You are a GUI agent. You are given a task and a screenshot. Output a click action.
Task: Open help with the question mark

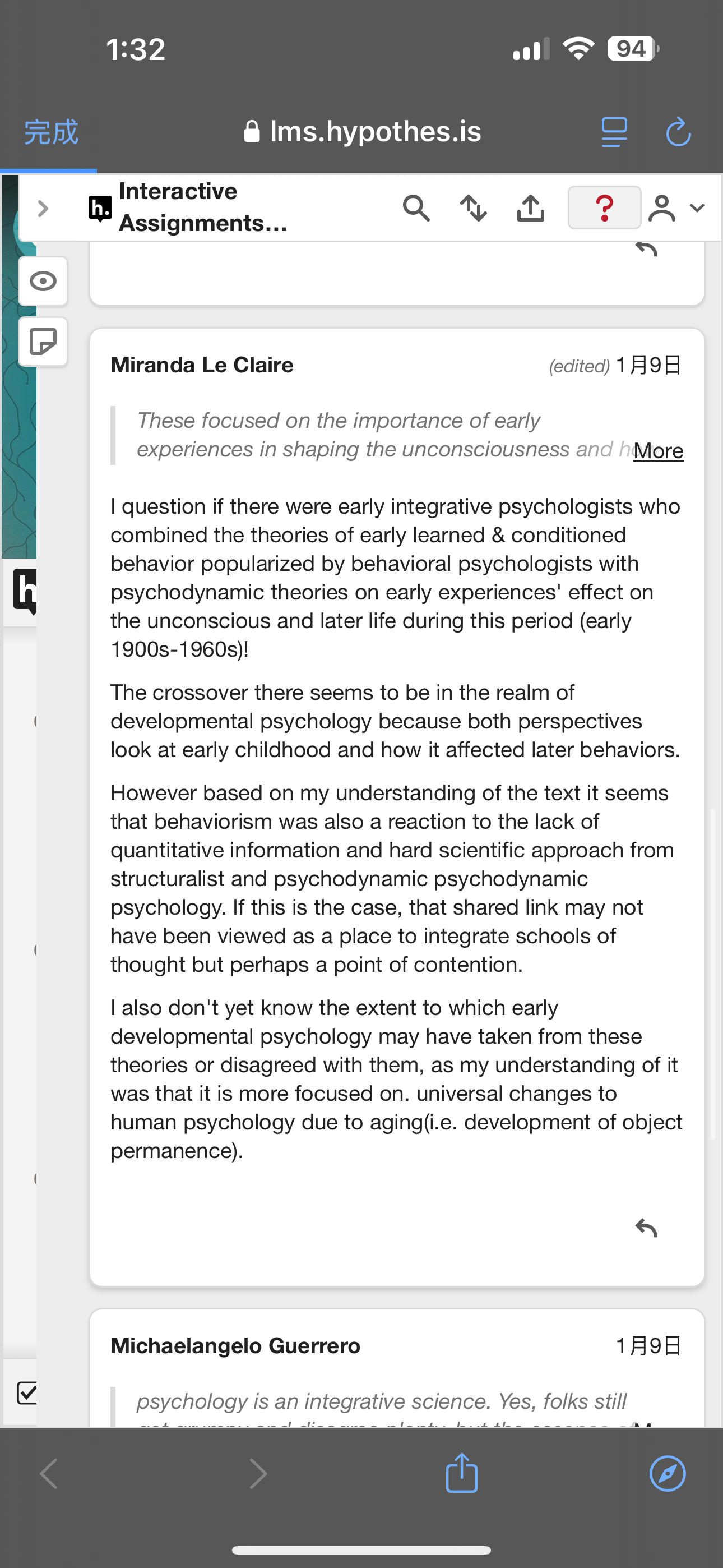pos(604,207)
